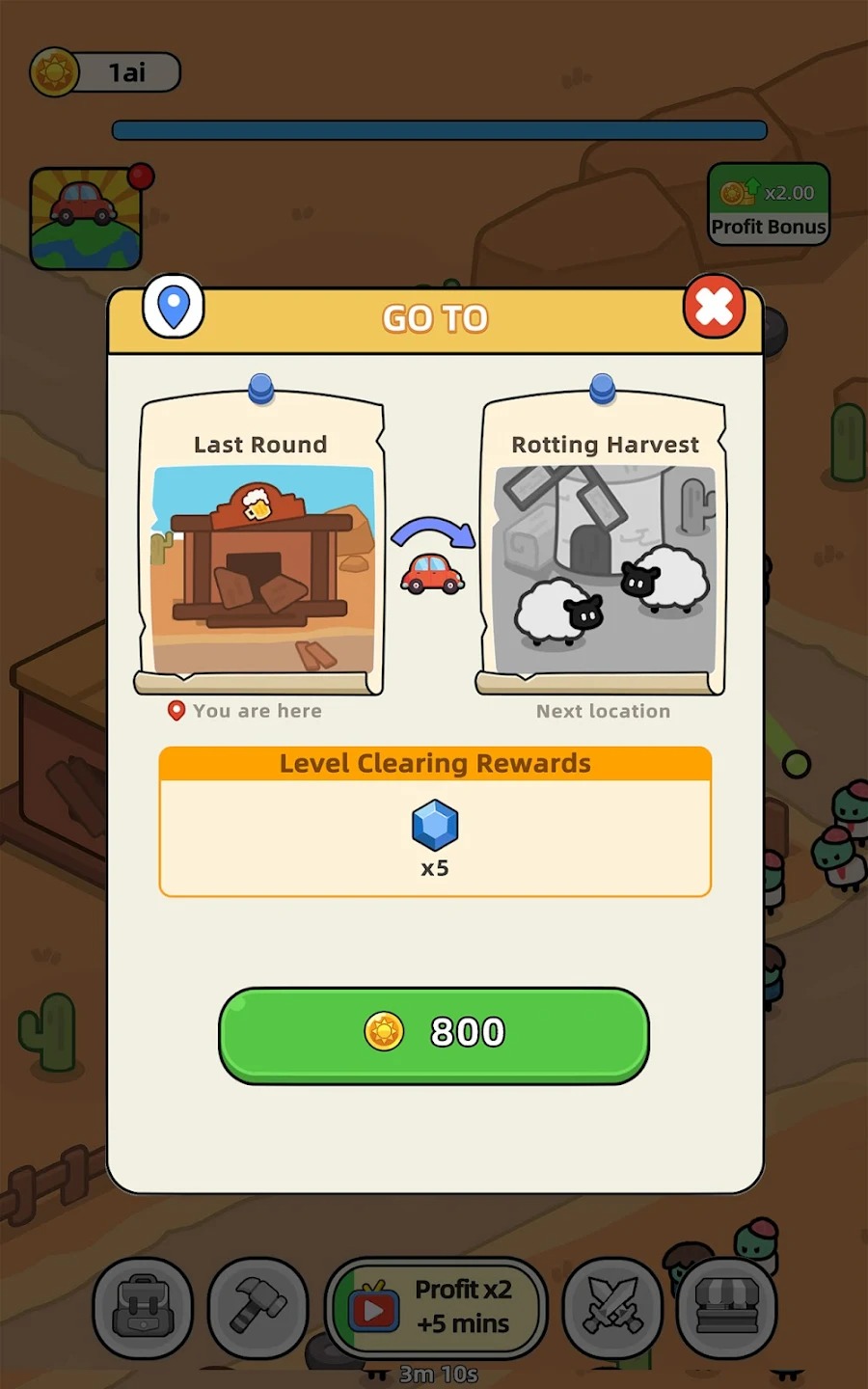Open the hammer build menu

click(258, 1308)
